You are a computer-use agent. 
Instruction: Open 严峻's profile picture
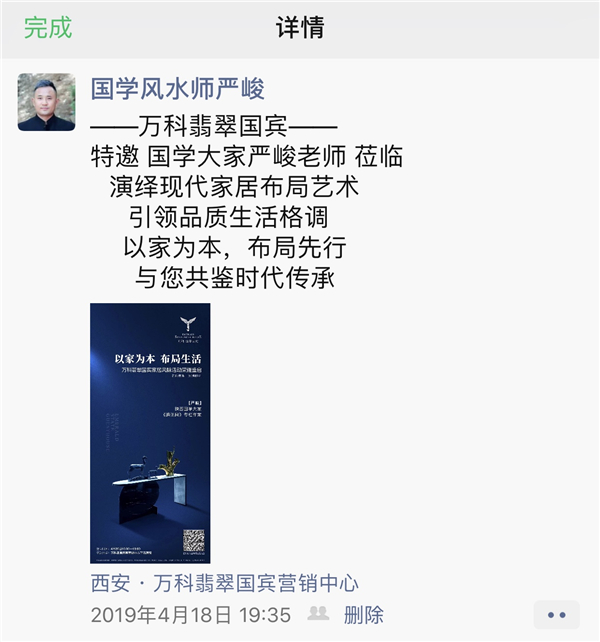[46, 102]
